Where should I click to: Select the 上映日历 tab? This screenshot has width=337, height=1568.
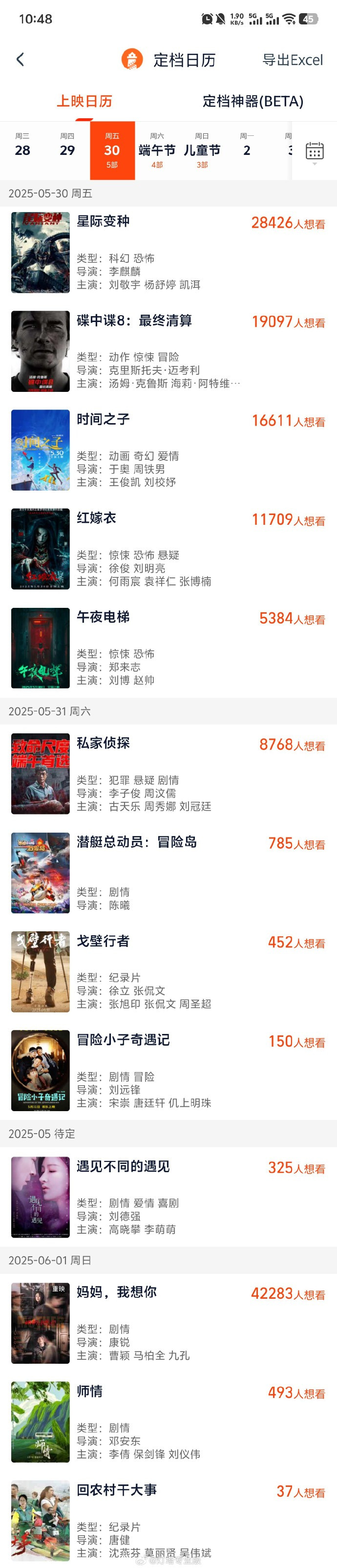[84, 101]
